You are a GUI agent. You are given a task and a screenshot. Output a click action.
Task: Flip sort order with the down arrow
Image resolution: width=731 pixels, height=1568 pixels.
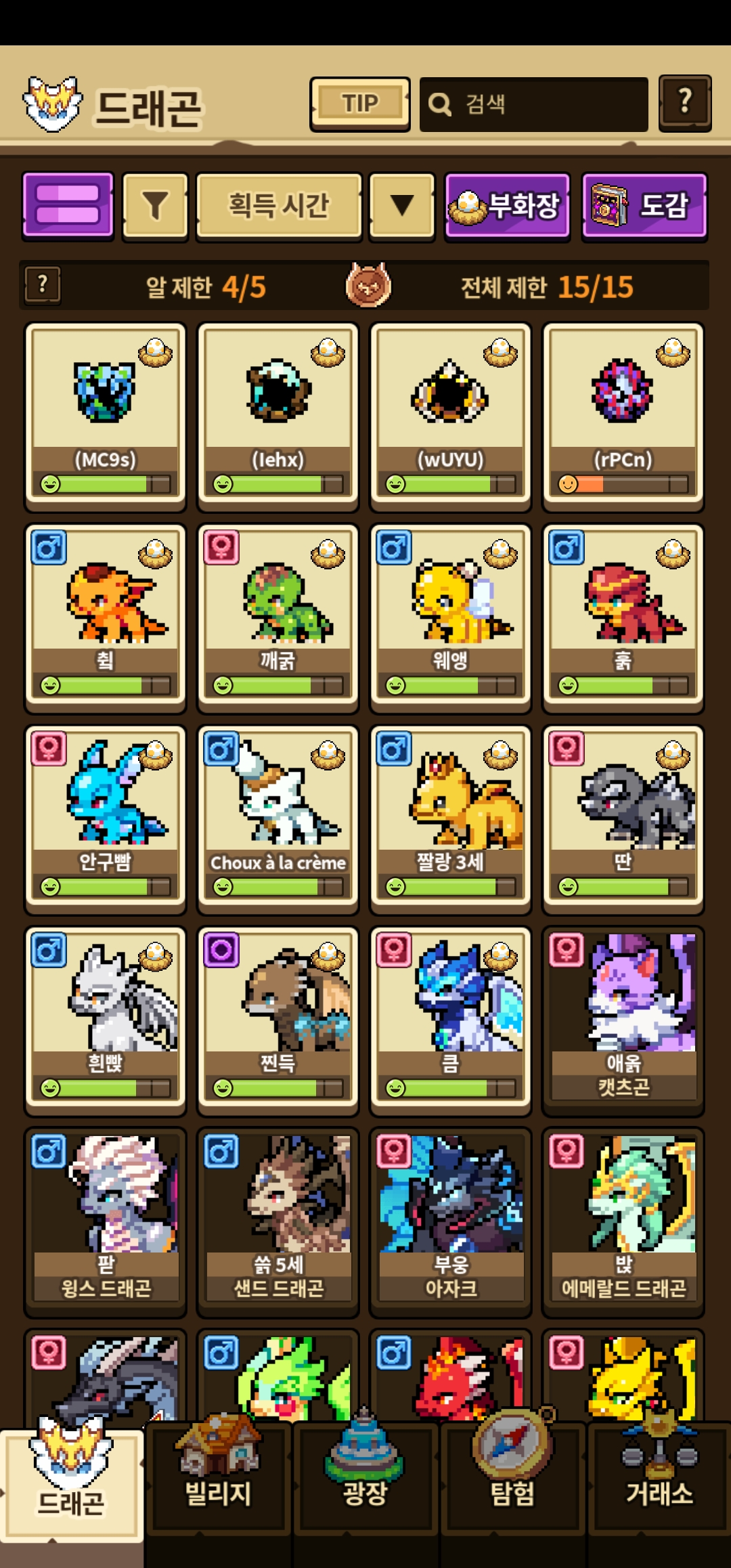(x=402, y=206)
